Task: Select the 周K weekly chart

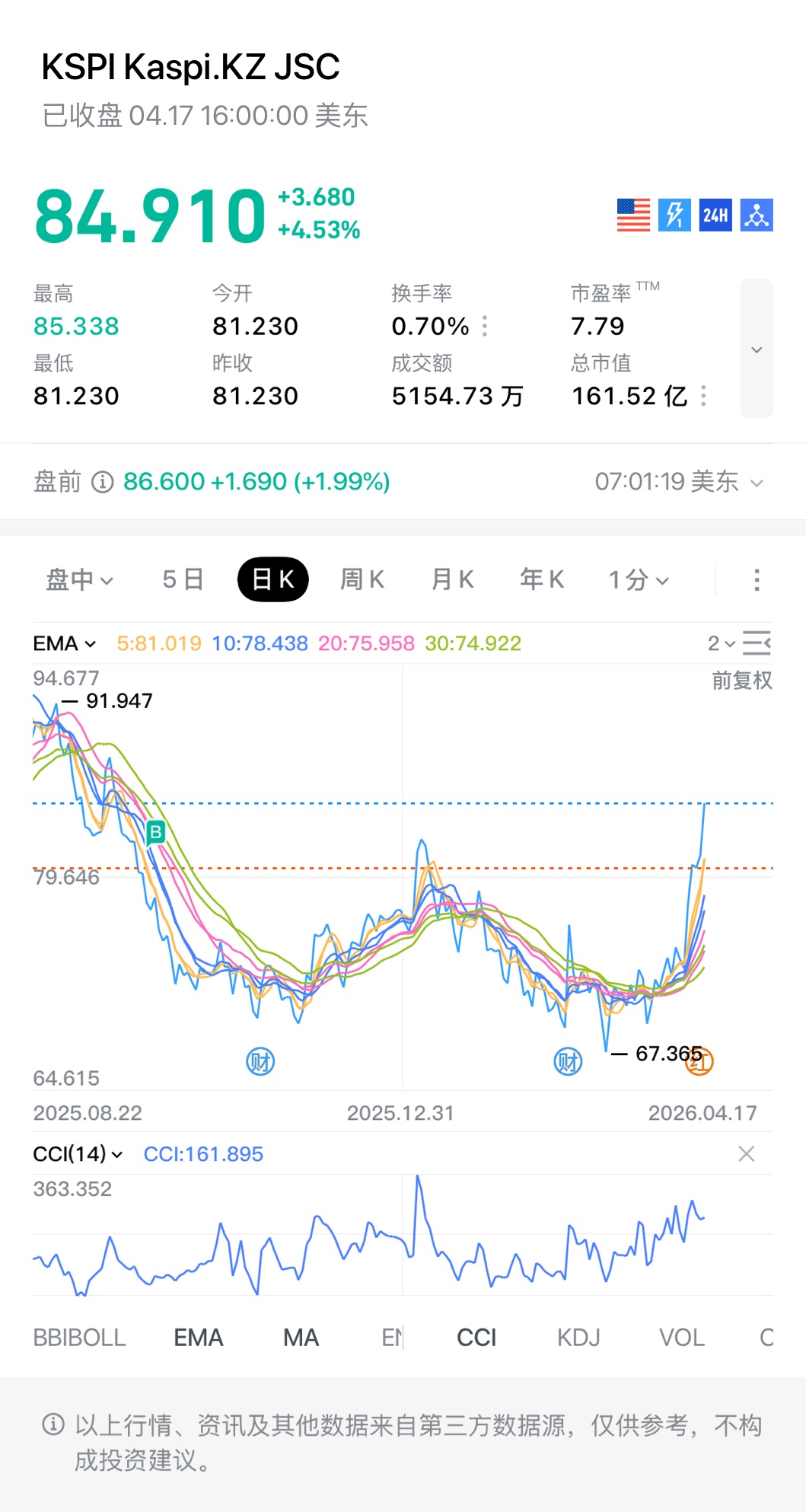Action: coord(362,580)
